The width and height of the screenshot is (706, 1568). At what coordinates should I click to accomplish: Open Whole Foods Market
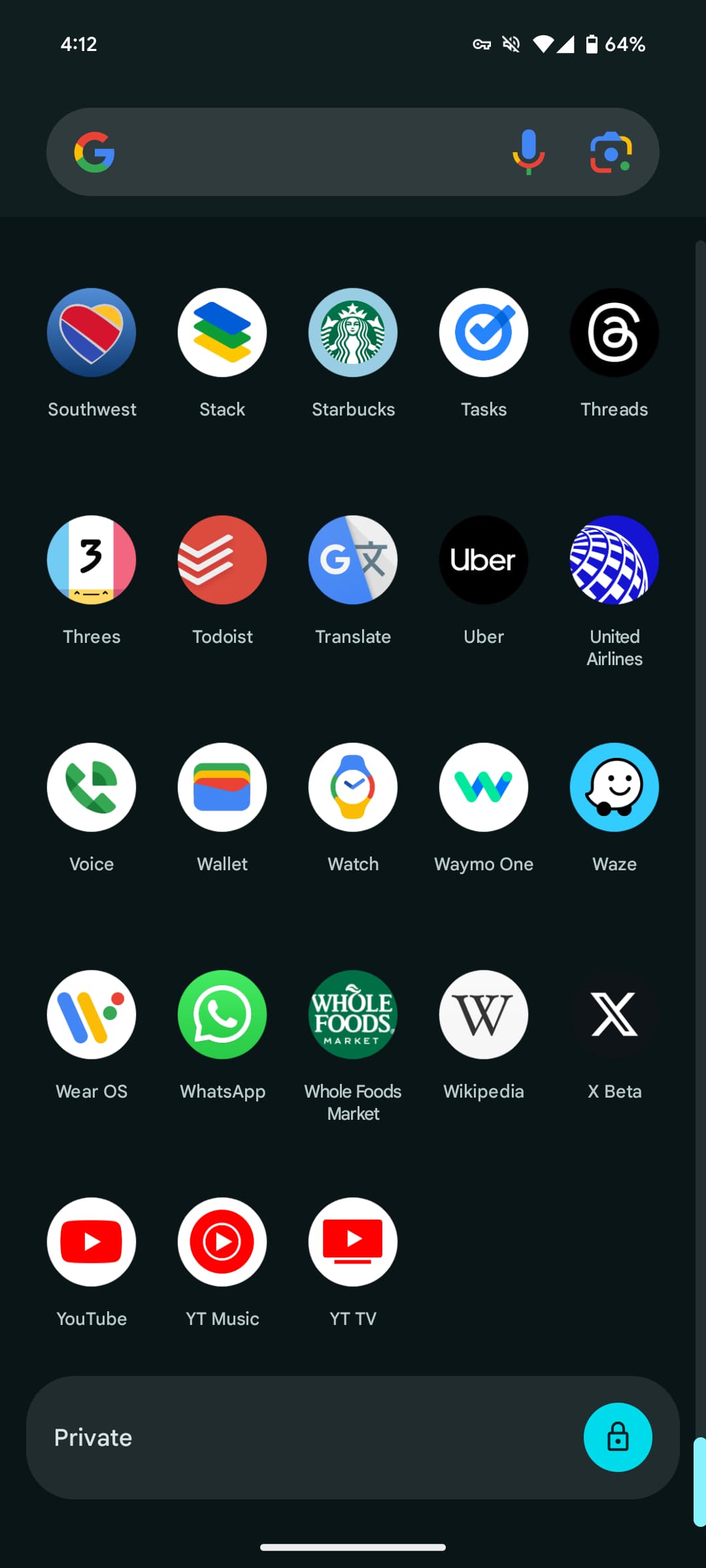tap(353, 1015)
